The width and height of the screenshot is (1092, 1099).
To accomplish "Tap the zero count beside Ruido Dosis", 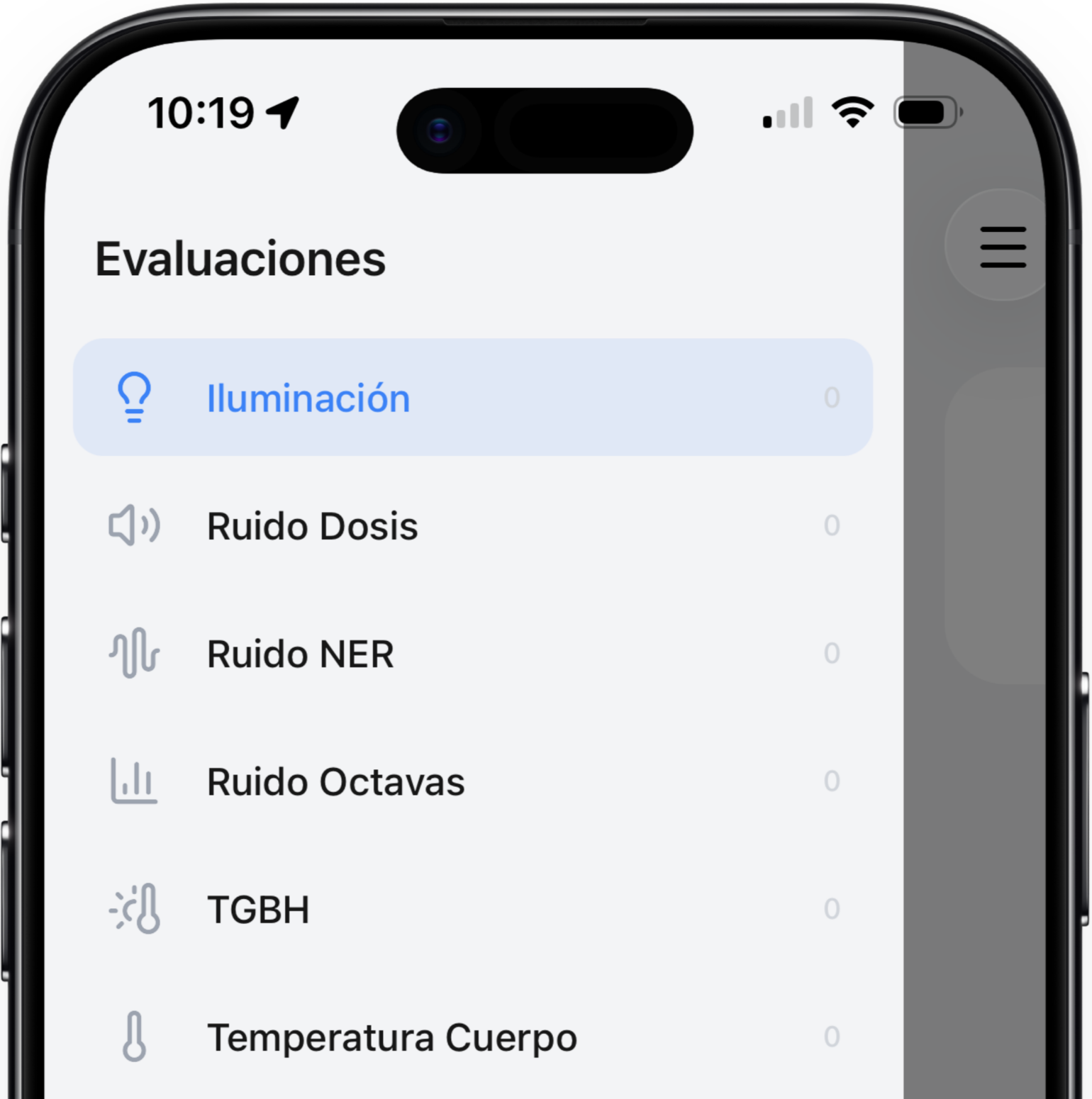I will (831, 526).
